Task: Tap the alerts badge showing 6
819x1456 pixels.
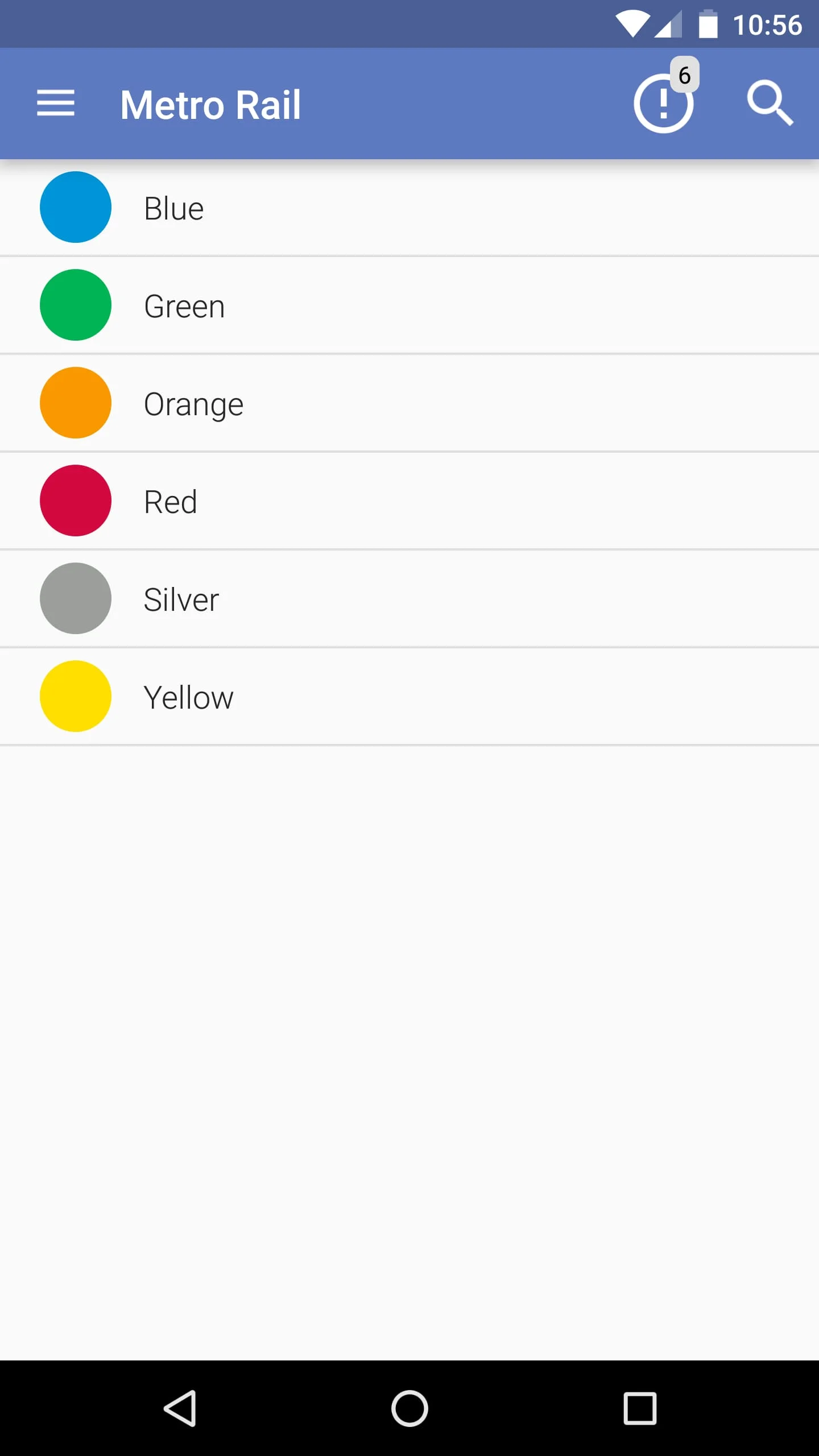Action: 684,75
